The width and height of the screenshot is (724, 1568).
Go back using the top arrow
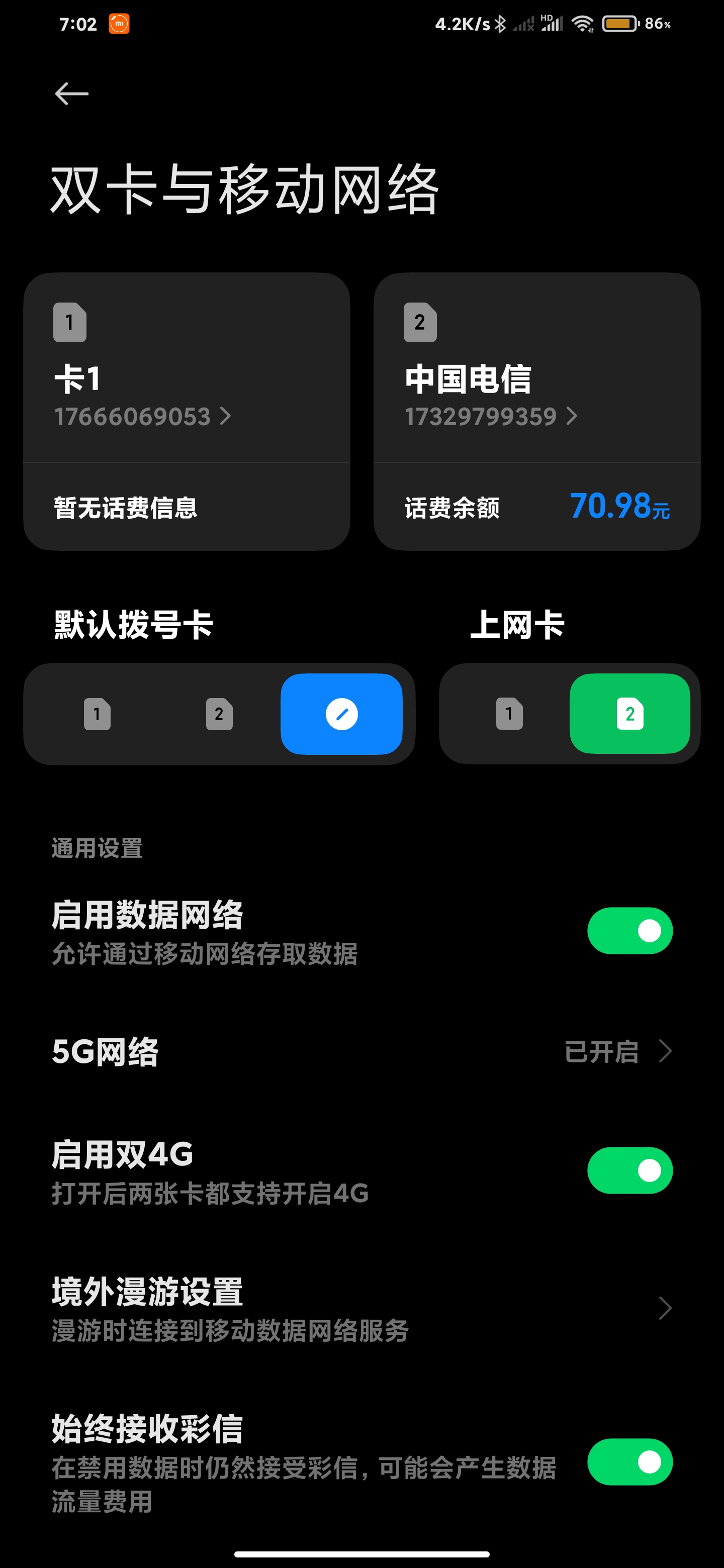[x=72, y=94]
